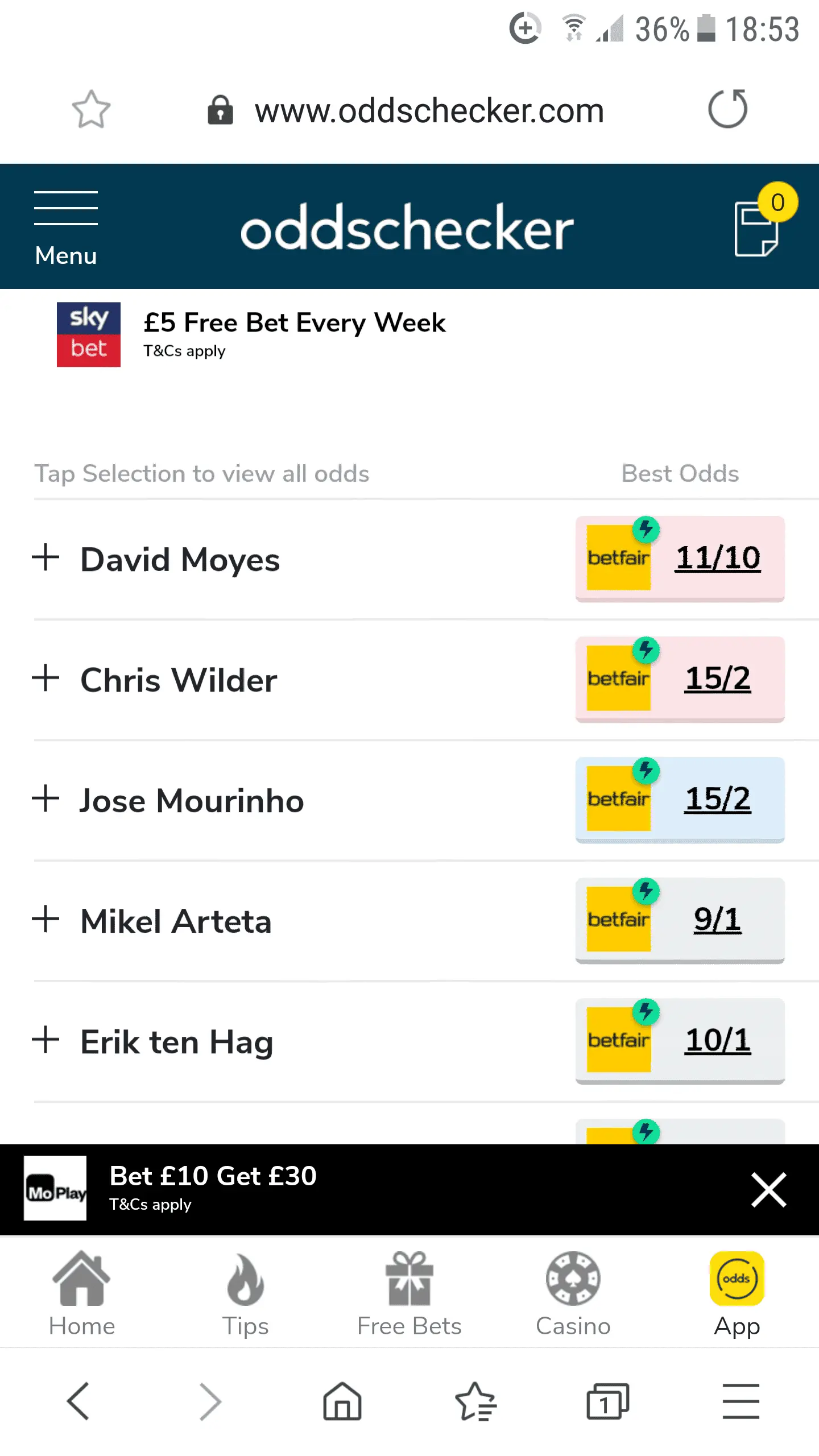Open the Sky Bet free bet offer
This screenshot has width=819, height=1456.
[x=293, y=334]
